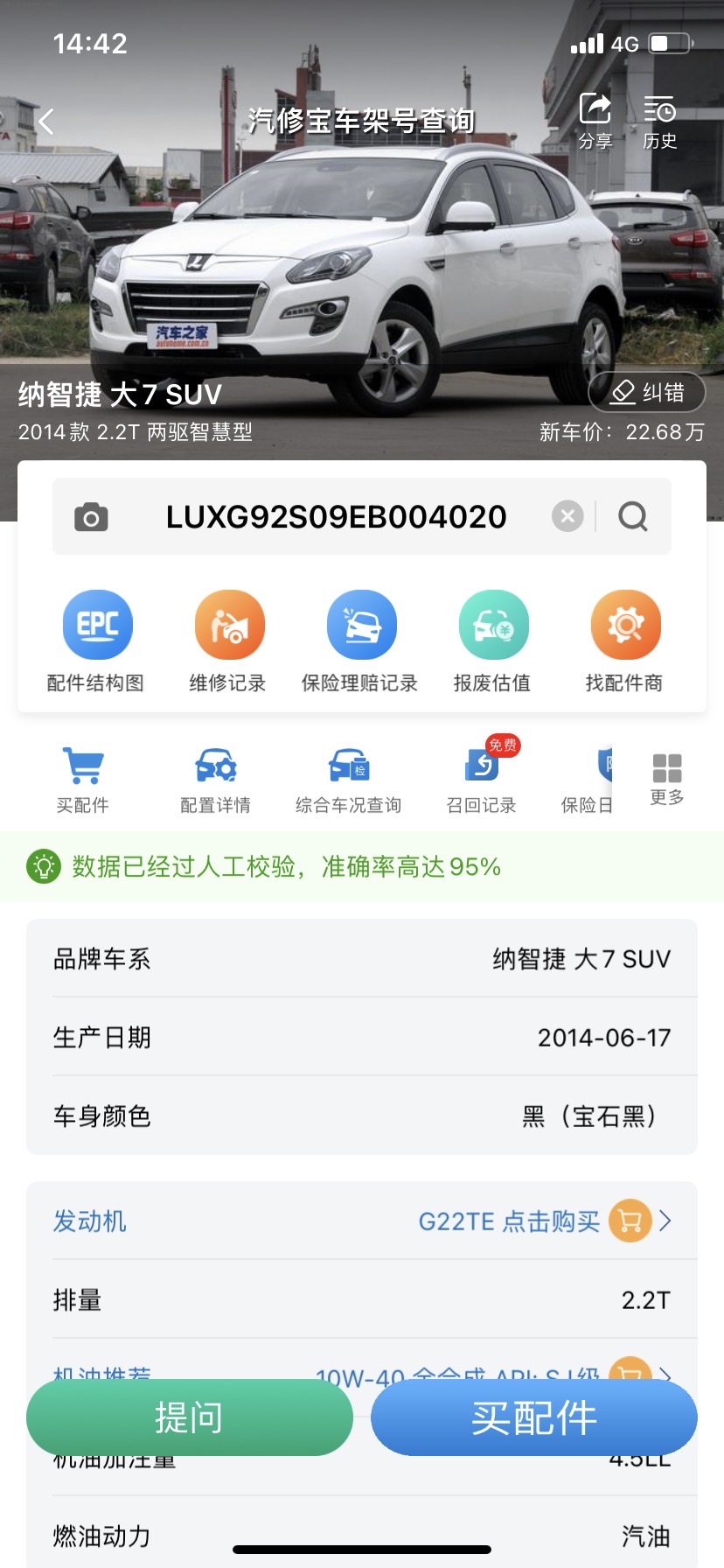The width and height of the screenshot is (724, 1568).
Task: Edit the VIN number LUXG92S09EB004020
Action: [336, 517]
